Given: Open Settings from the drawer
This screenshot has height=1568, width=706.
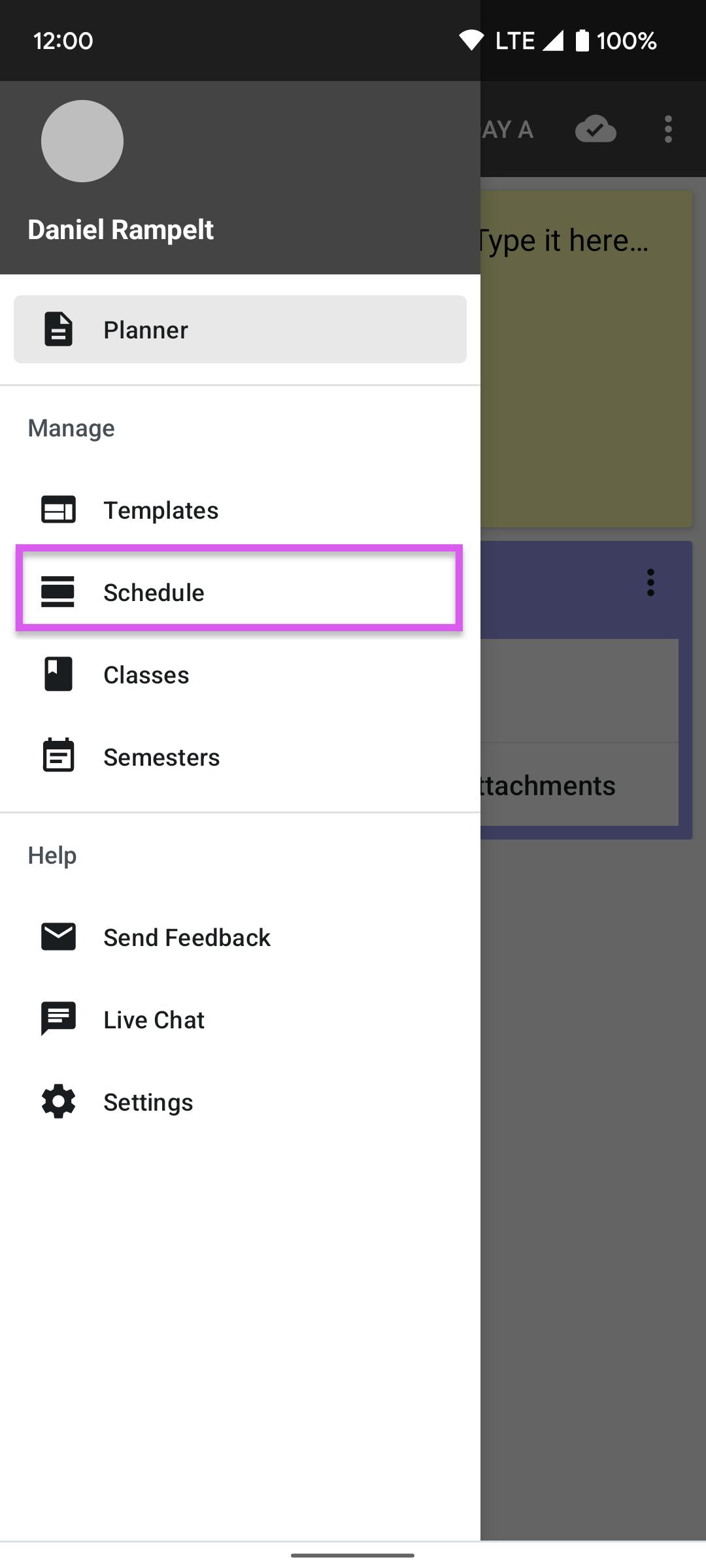Looking at the screenshot, I should tap(240, 1102).
